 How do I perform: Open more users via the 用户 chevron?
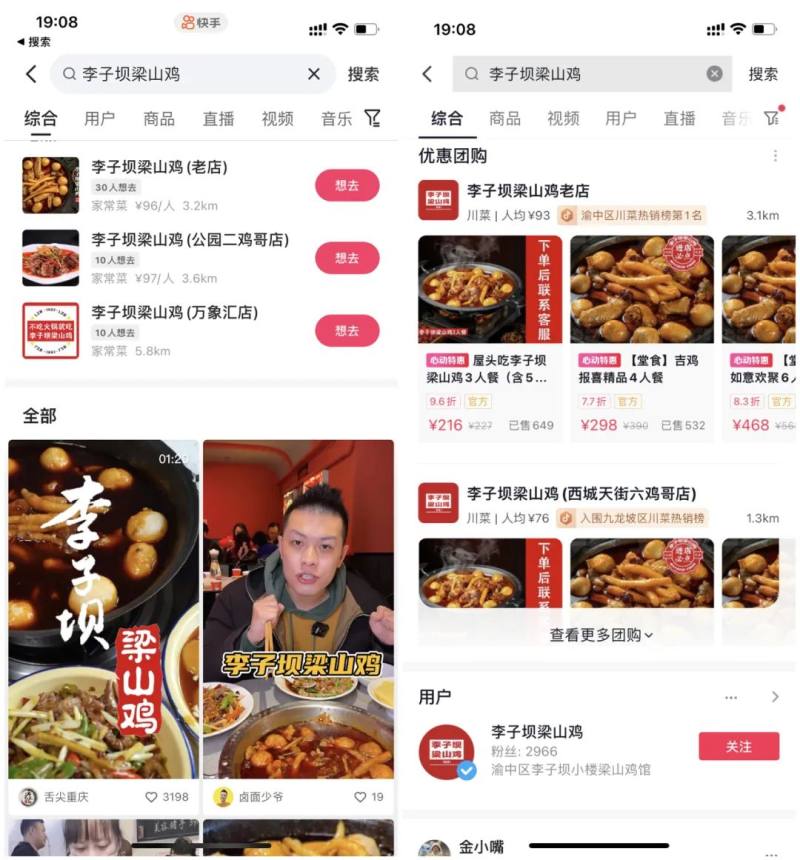coord(775,697)
